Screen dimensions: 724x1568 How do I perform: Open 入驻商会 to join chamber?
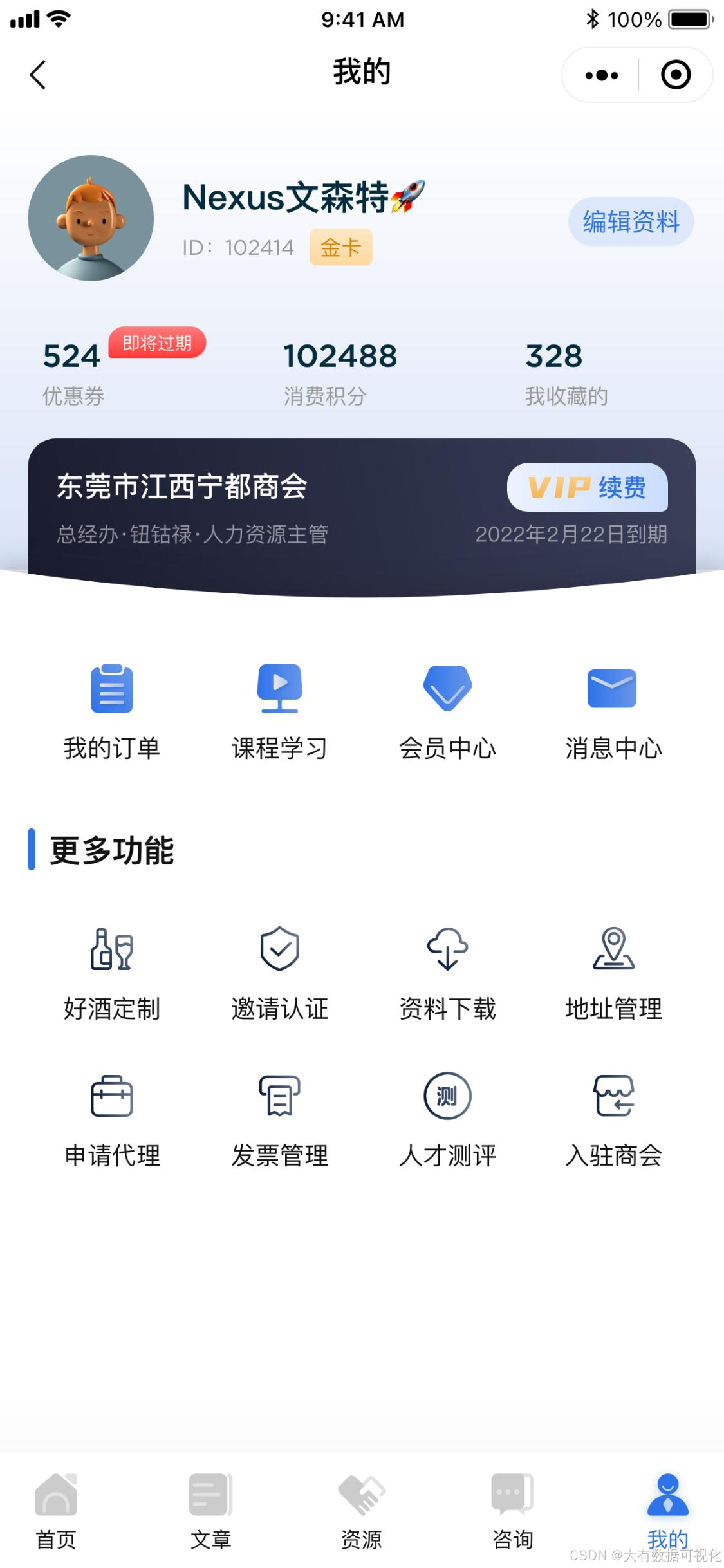tap(613, 1120)
